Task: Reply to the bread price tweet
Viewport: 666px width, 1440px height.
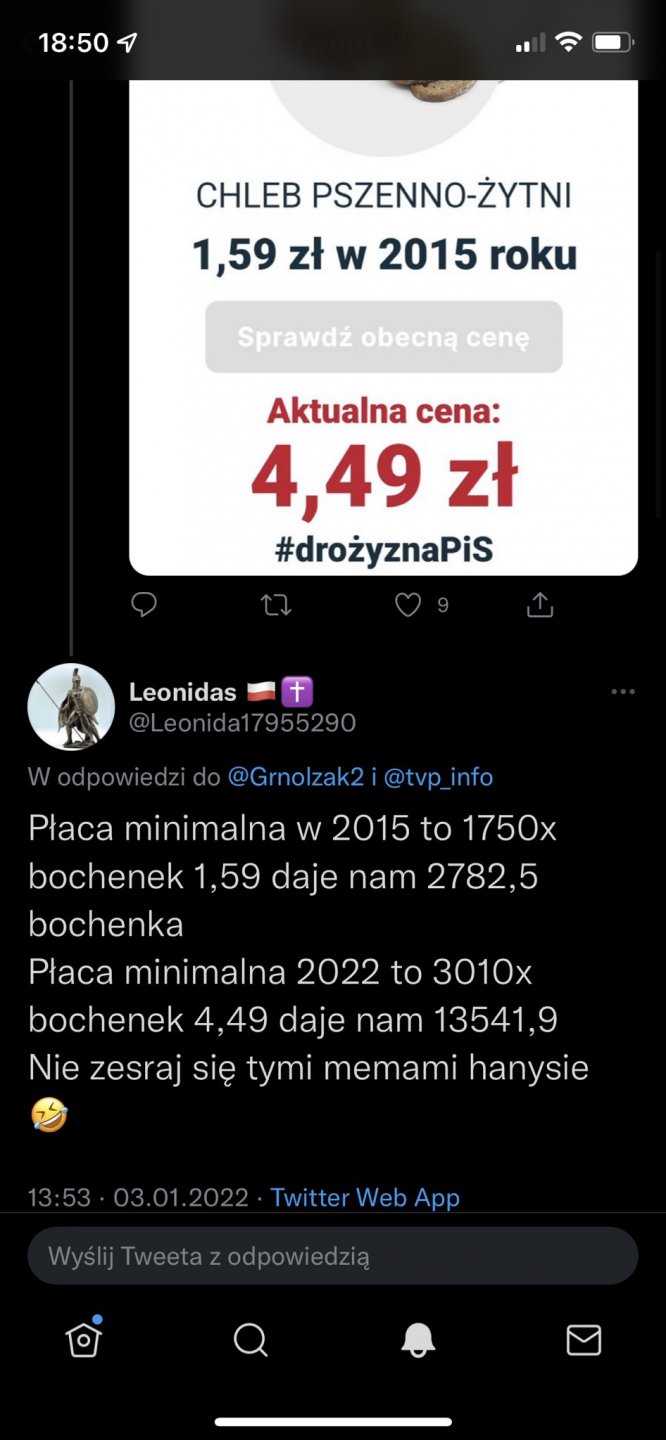Action: tap(145, 605)
